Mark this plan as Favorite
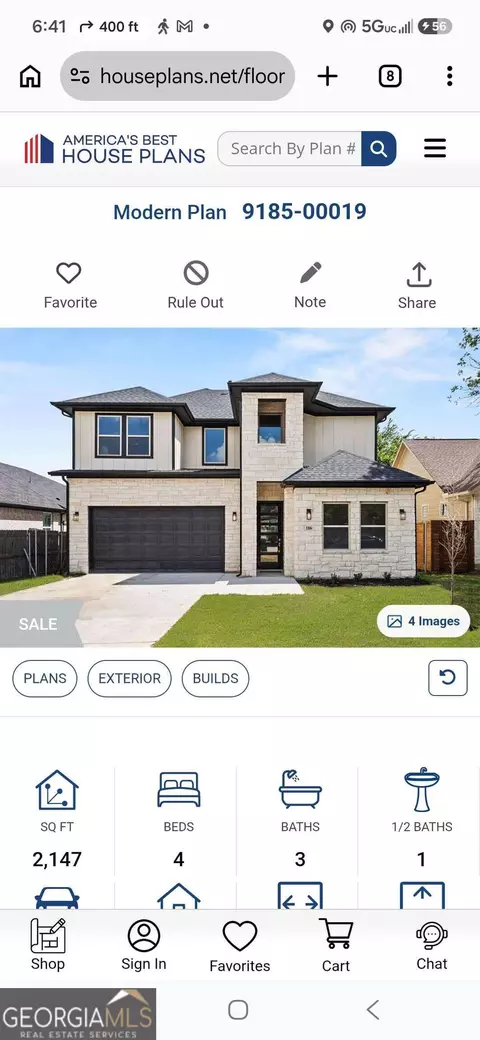This screenshot has width=480, height=1040. [70, 286]
